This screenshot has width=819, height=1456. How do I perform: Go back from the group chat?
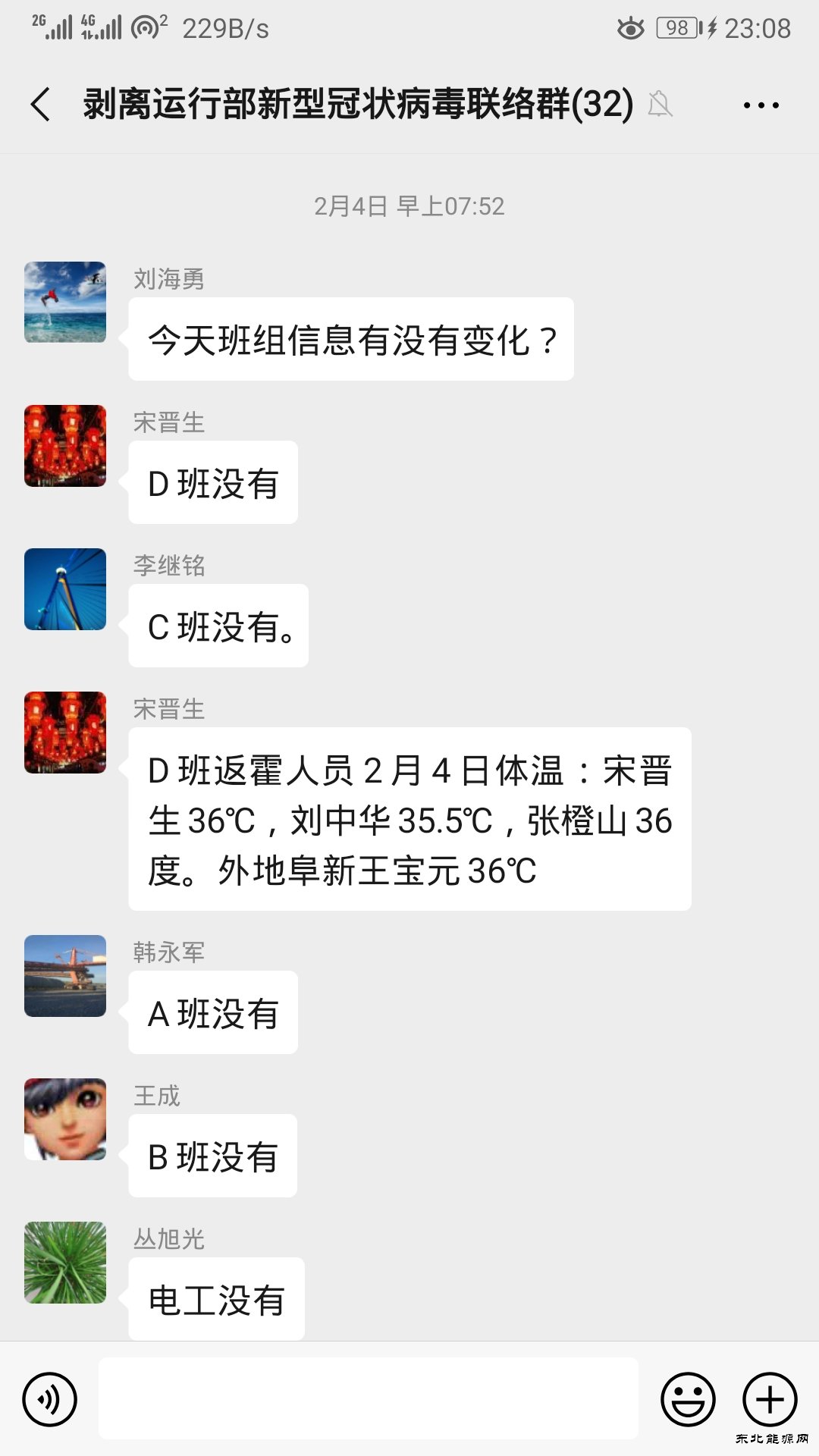41,105
